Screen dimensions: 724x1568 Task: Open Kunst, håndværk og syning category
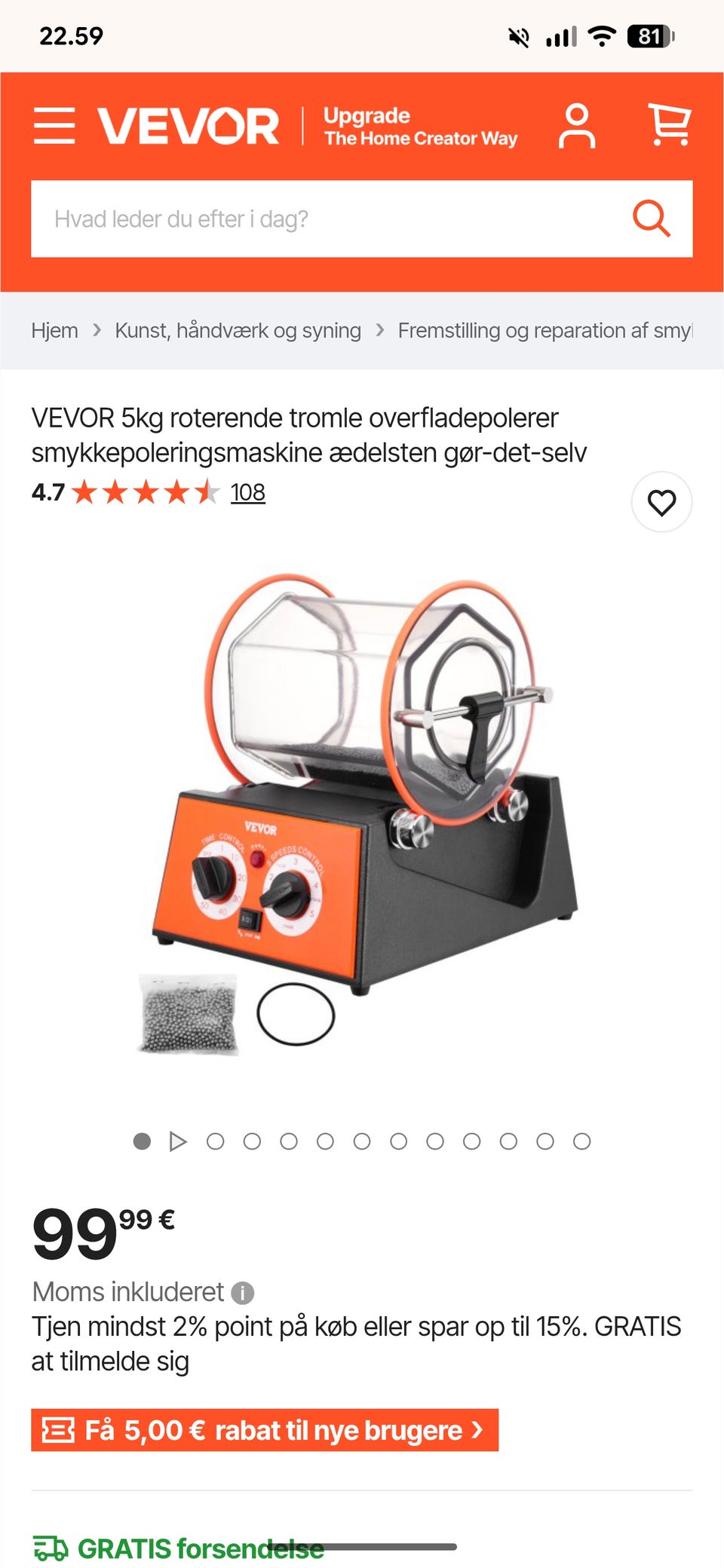[x=238, y=330]
